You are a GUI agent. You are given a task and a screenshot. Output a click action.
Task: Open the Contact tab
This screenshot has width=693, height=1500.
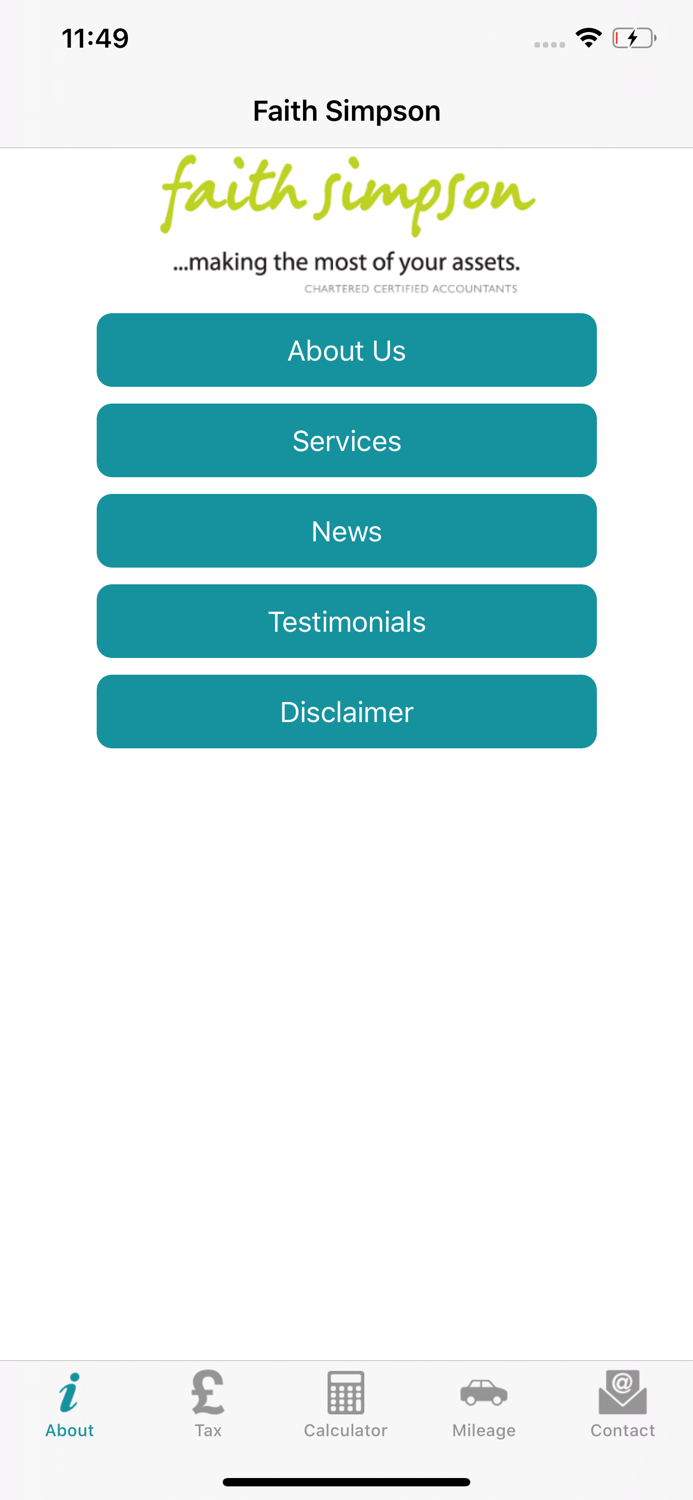point(622,1405)
